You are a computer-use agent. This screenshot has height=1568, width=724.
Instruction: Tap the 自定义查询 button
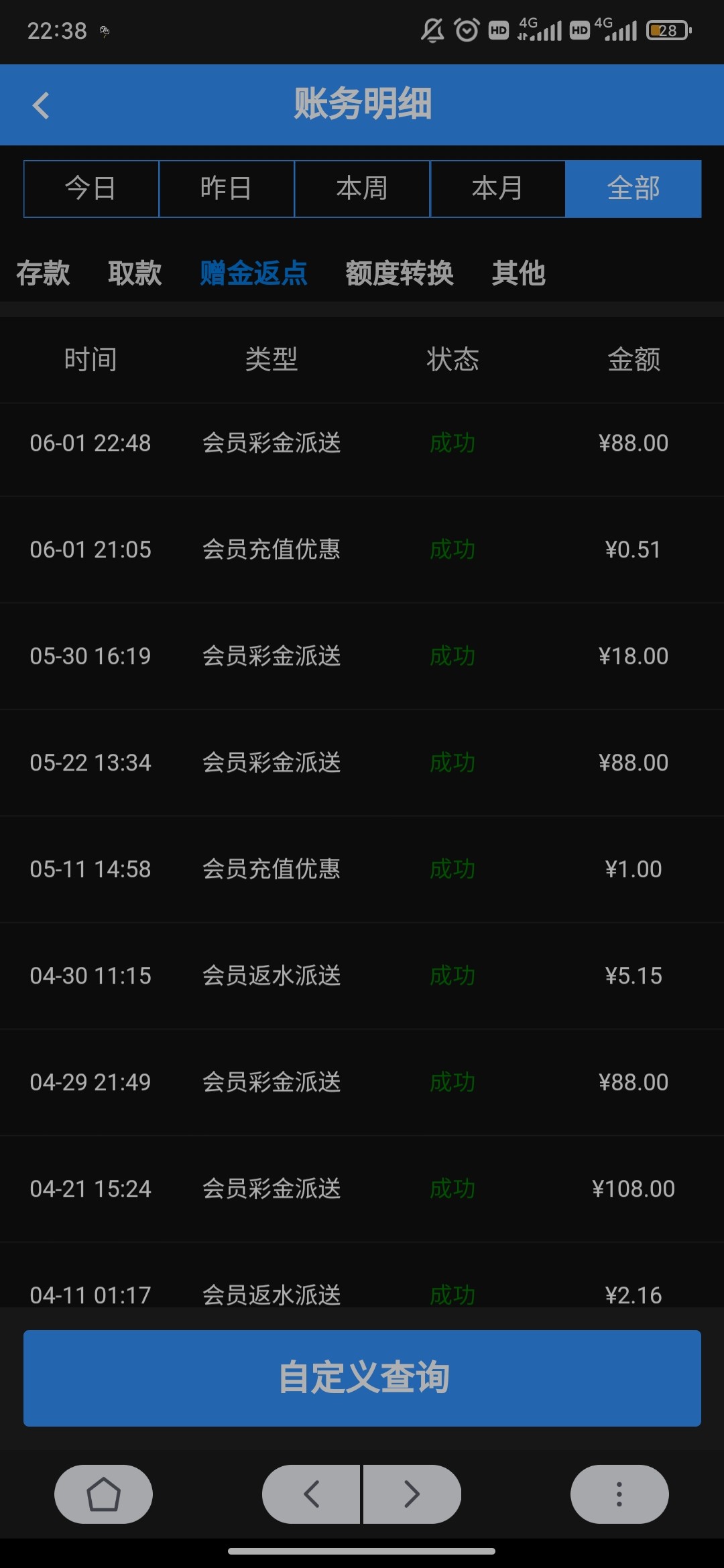362,1378
